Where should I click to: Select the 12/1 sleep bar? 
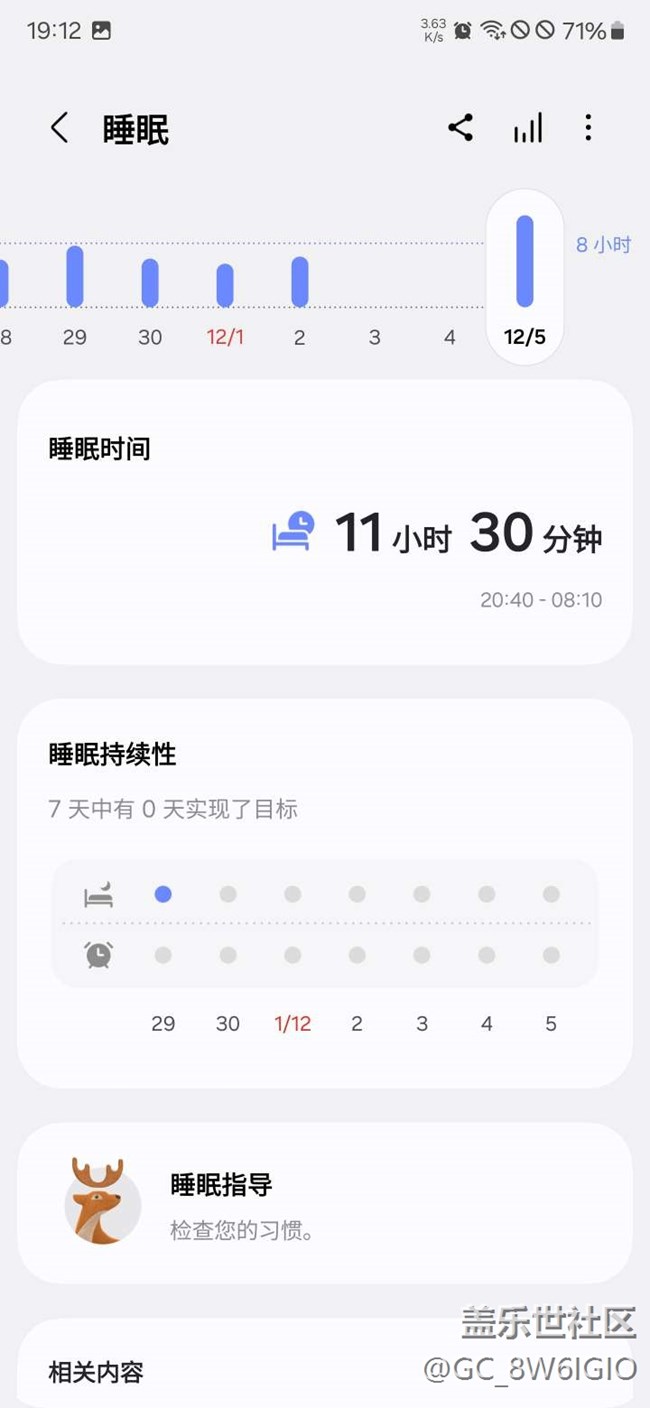[225, 286]
